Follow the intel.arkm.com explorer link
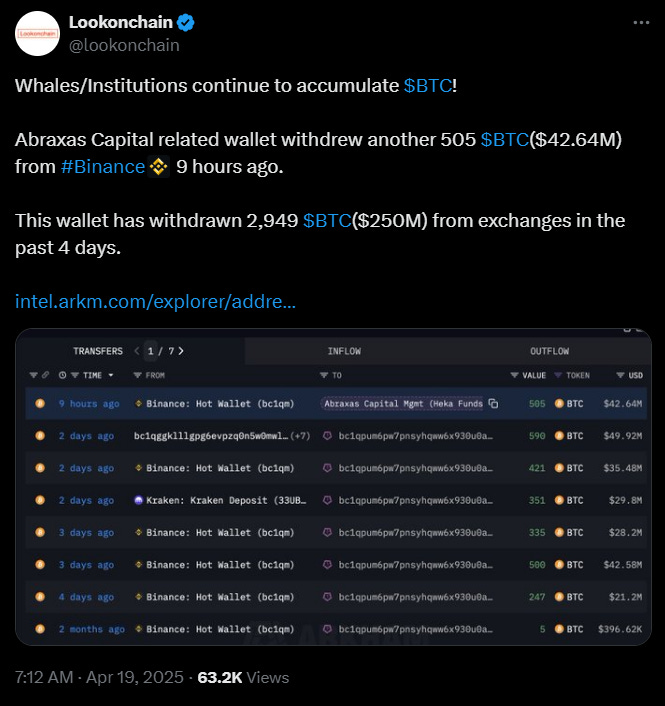Screen dimensions: 665x706 (155, 302)
